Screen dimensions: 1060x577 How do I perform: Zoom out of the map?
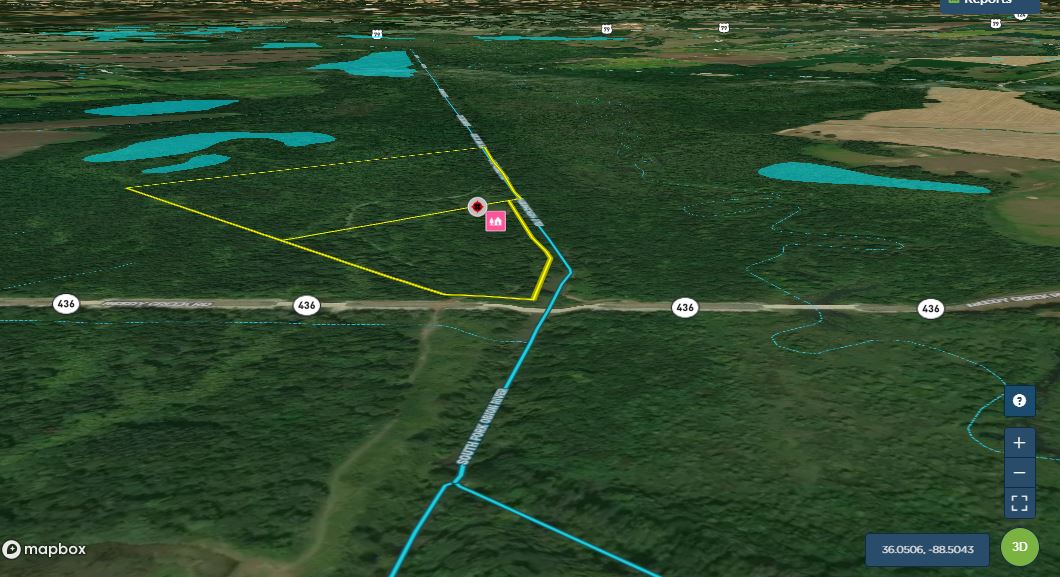pos(1019,472)
